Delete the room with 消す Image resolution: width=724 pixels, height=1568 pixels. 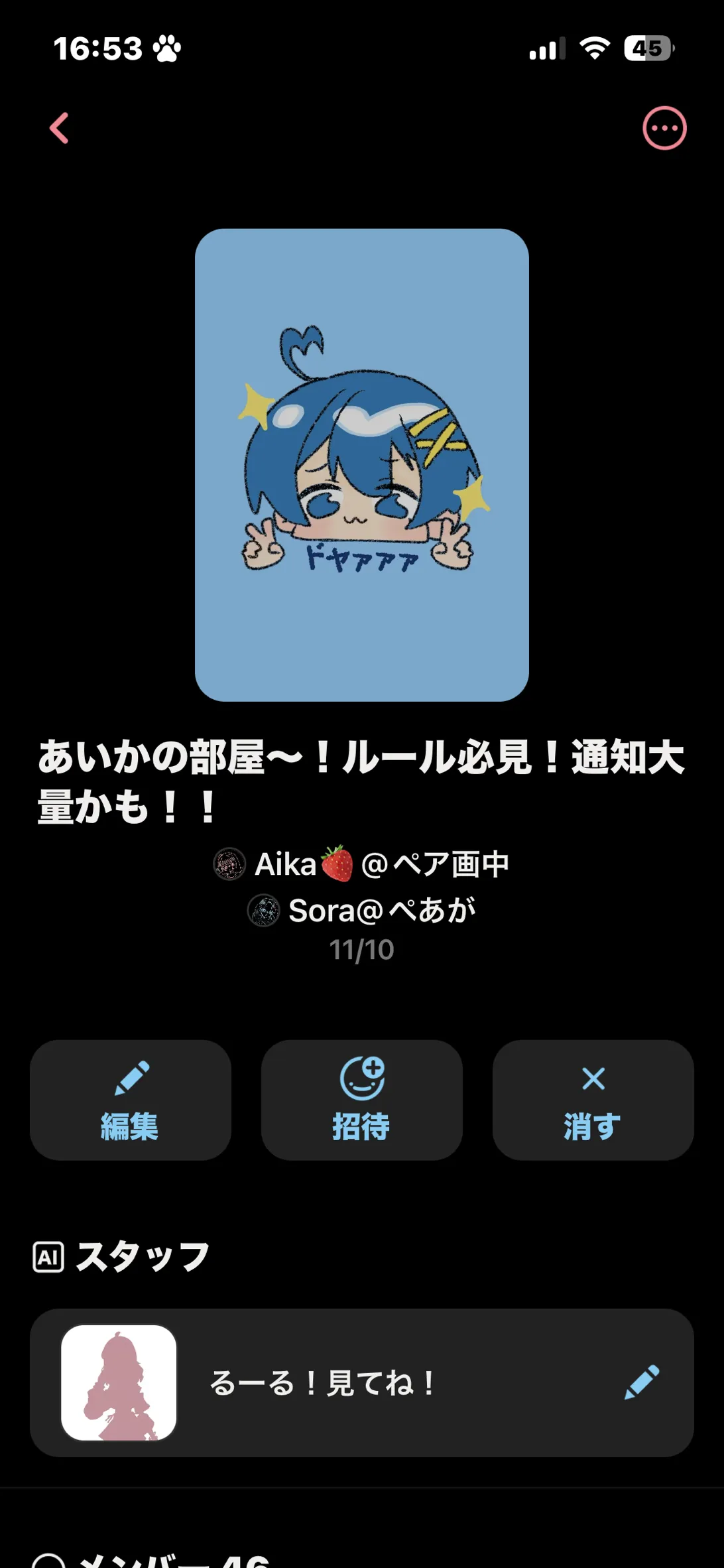pyautogui.click(x=593, y=1100)
